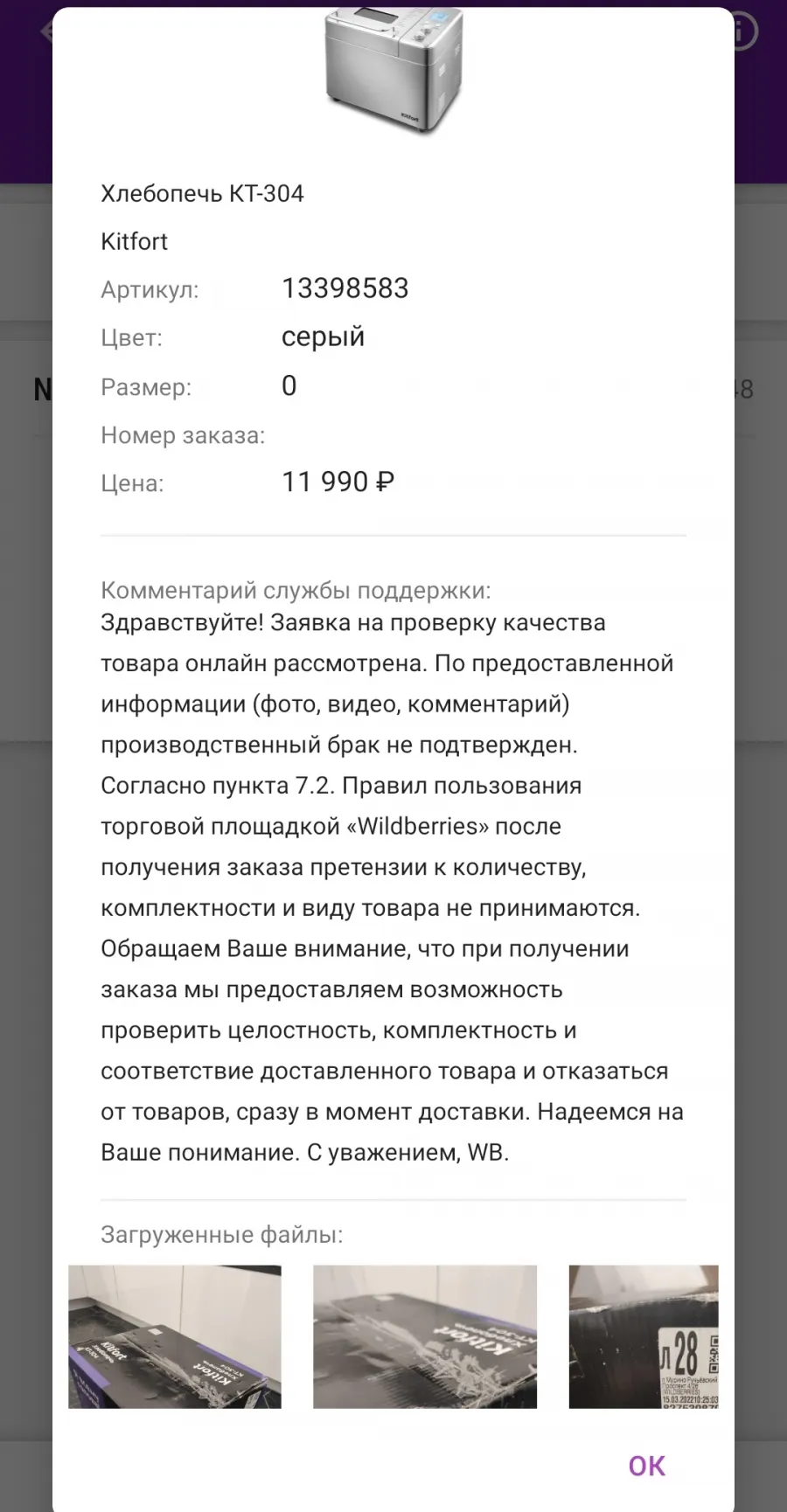Open the third uploaded label photo
Viewport: 787px width, 1512px height.
click(644, 1336)
